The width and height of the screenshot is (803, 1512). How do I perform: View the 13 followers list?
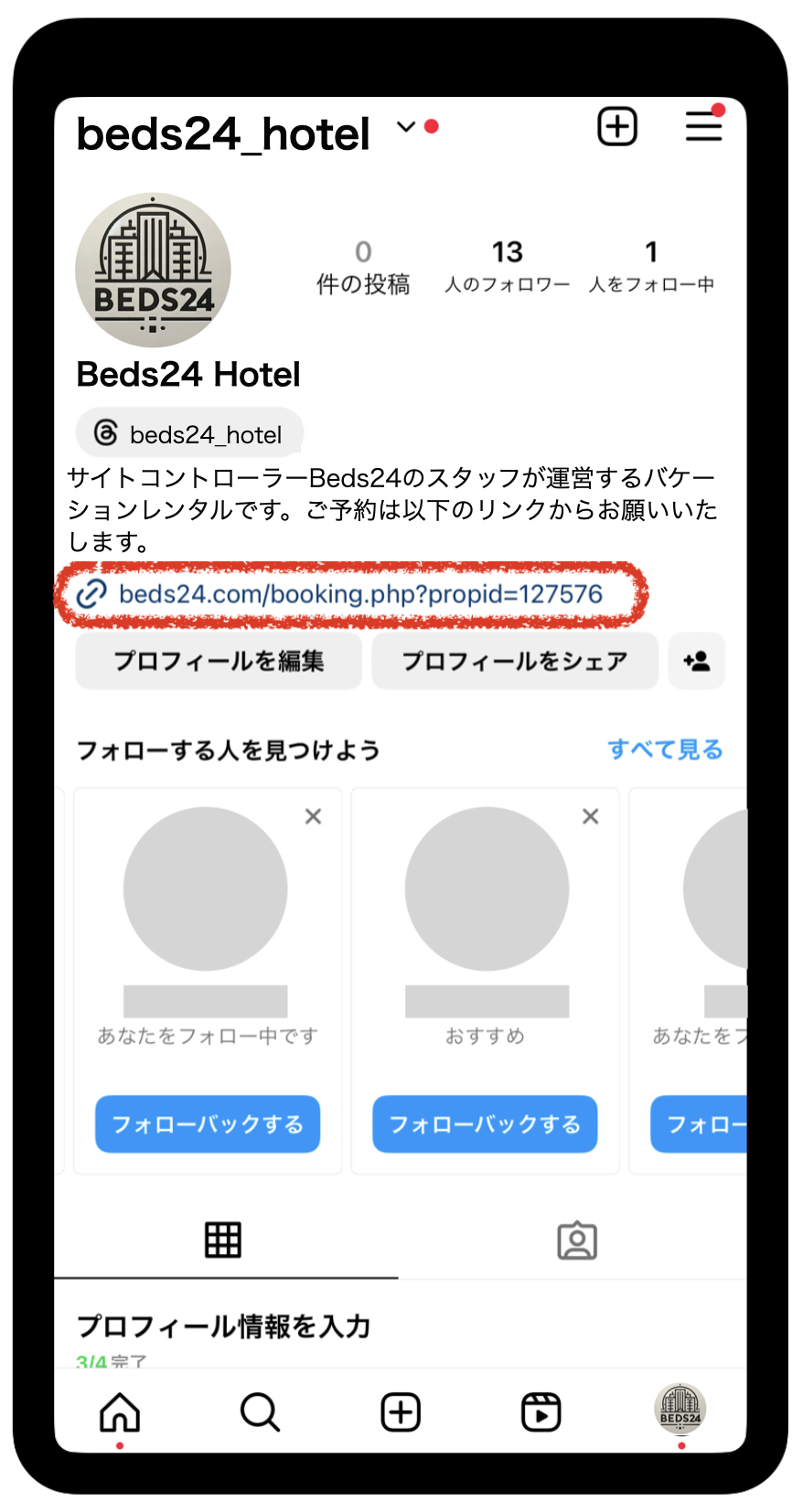(507, 266)
